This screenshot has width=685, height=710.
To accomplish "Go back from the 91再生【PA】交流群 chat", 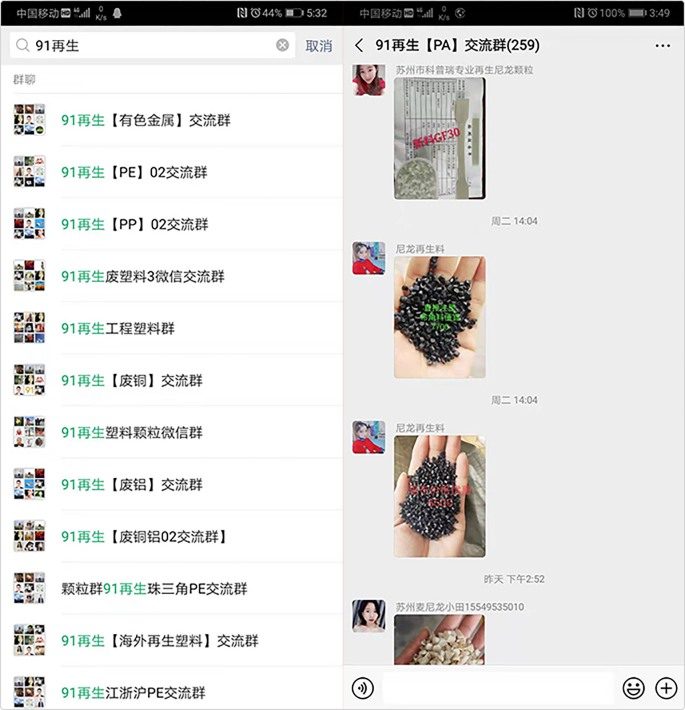I will (359, 45).
